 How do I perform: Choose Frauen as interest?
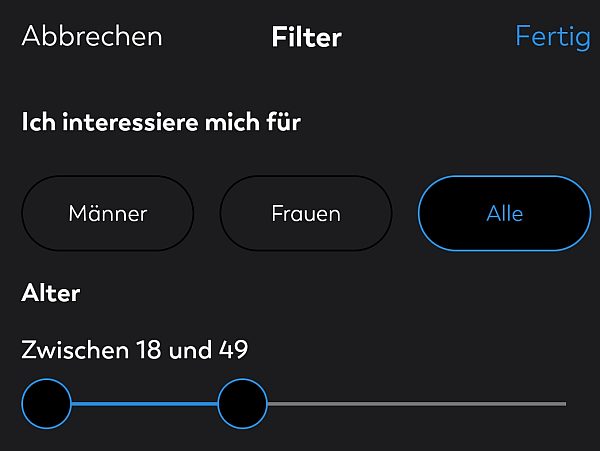click(306, 213)
